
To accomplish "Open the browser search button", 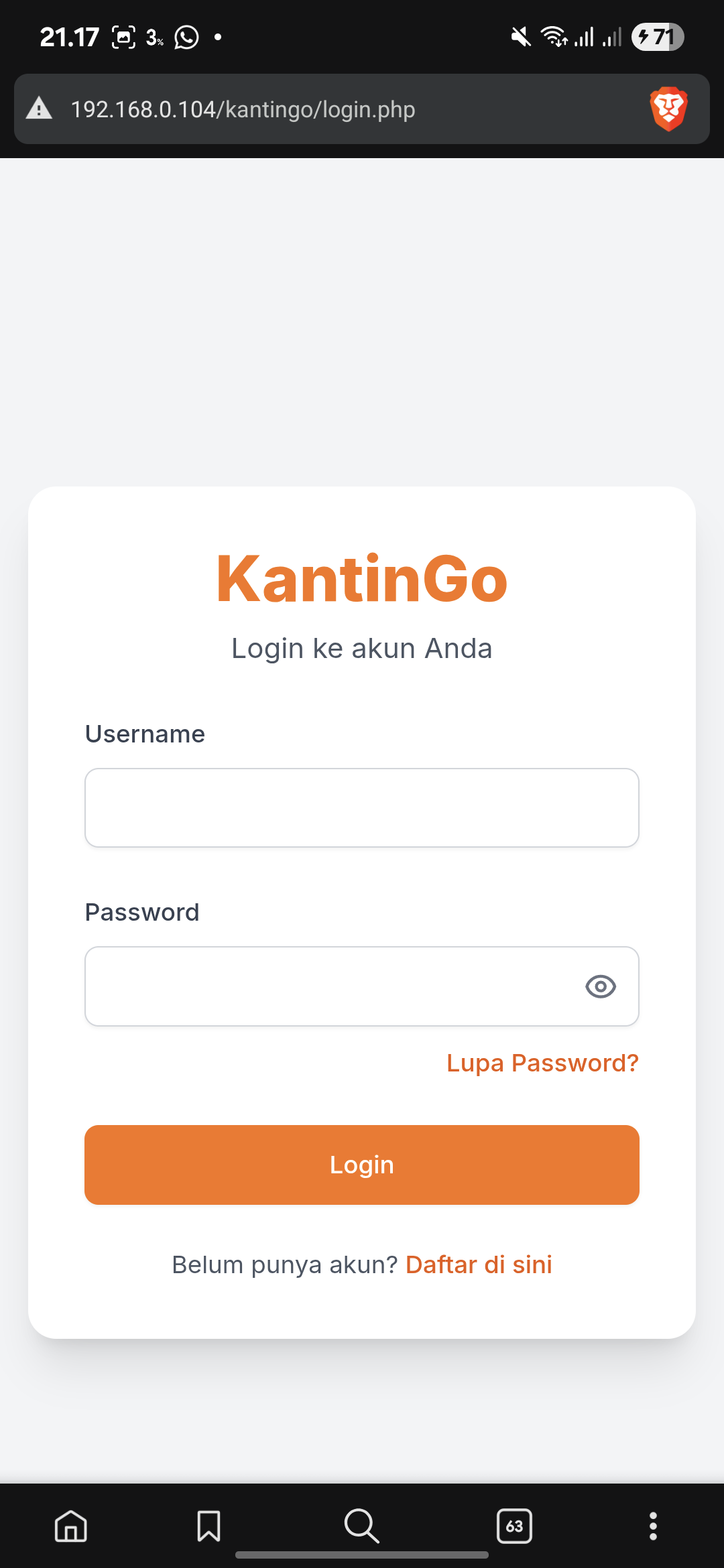I will (361, 1526).
